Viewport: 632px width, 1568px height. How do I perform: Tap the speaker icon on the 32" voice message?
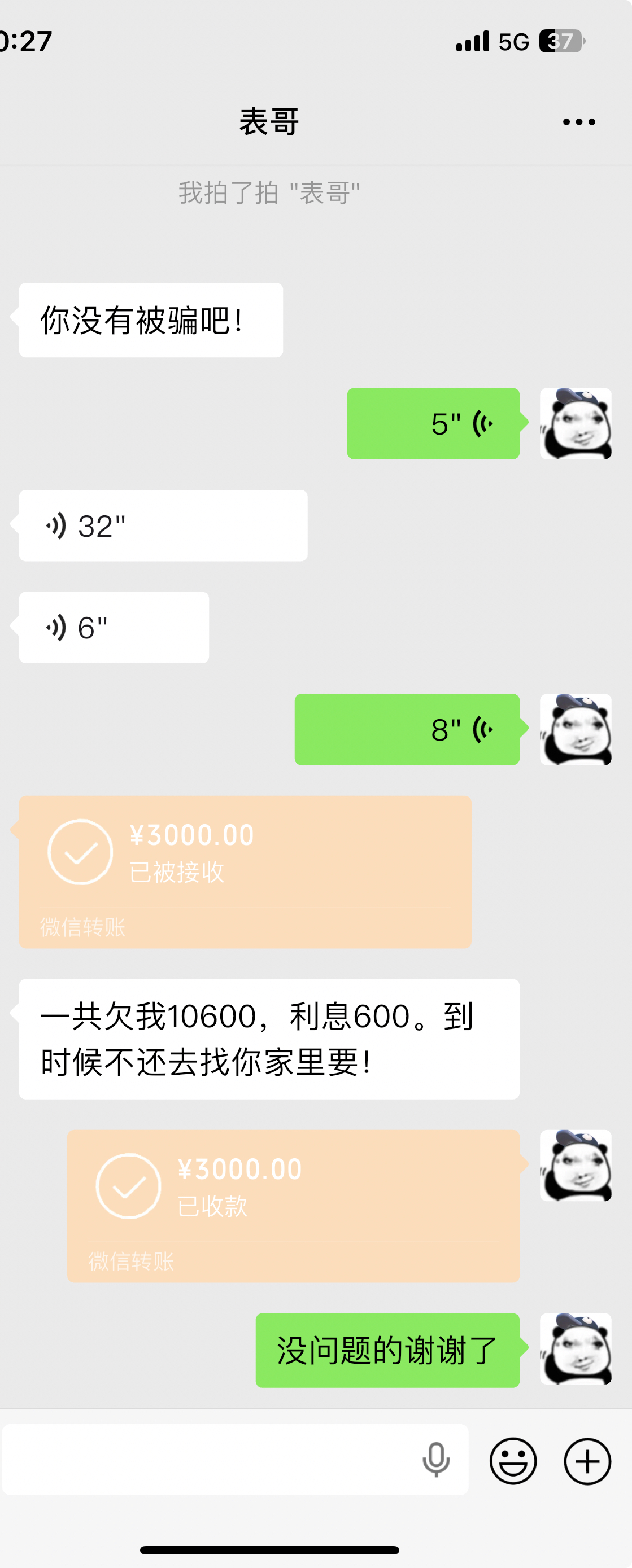coord(55,525)
